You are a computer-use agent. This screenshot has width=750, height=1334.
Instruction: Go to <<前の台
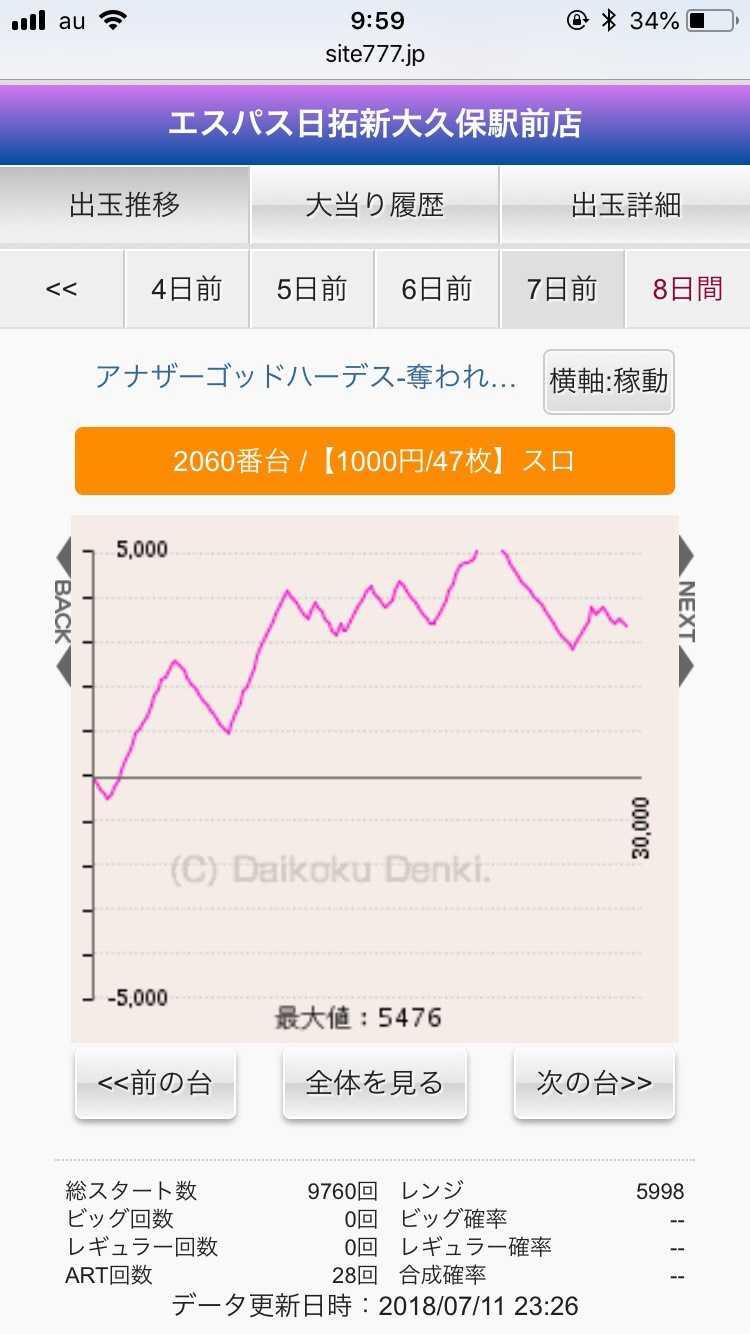(155, 1083)
